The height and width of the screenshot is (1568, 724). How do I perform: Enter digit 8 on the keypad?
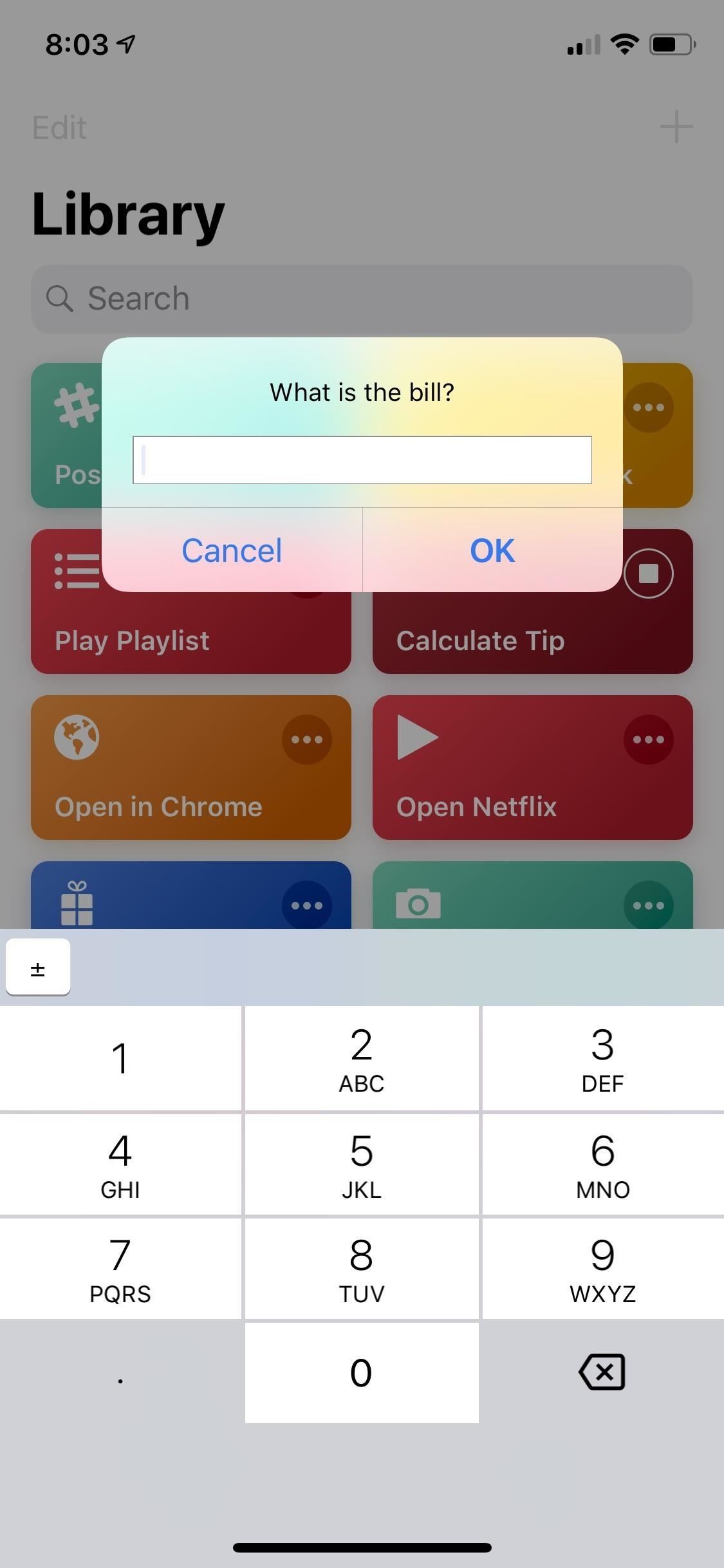(x=362, y=1269)
